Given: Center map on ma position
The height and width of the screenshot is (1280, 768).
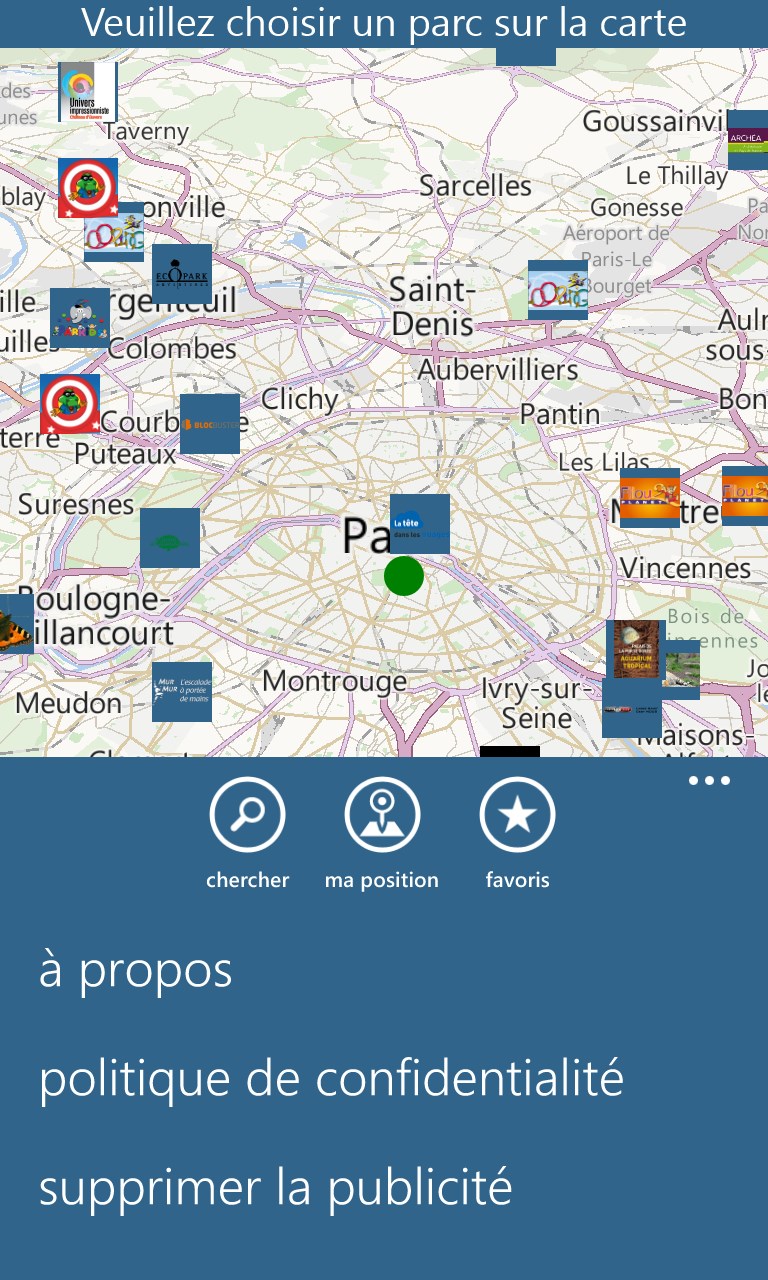Looking at the screenshot, I should [x=382, y=816].
